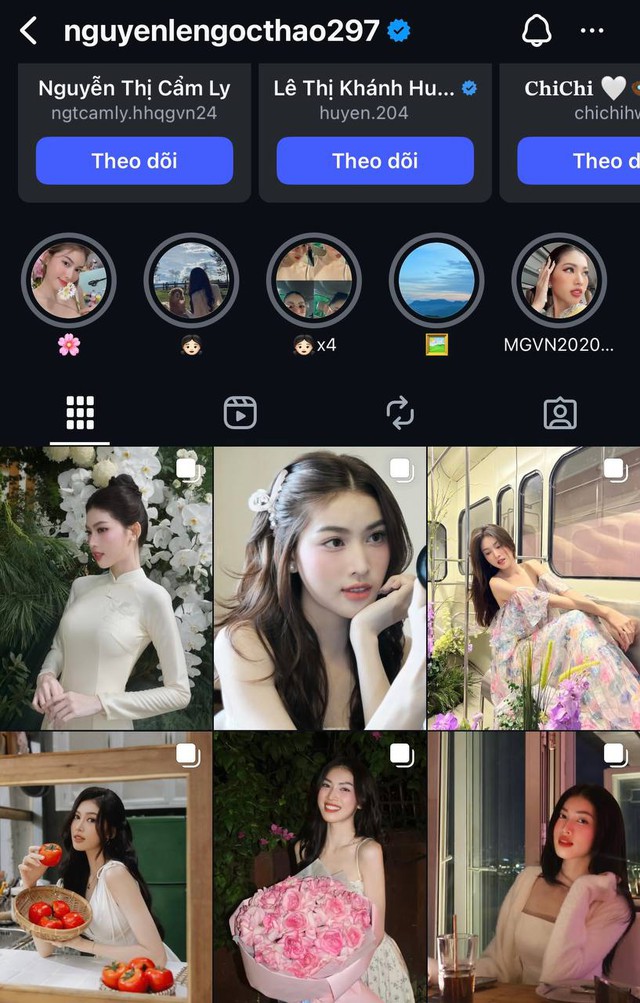Switch to the posts grid tab
Viewport: 640px width, 1003px height.
tap(80, 412)
